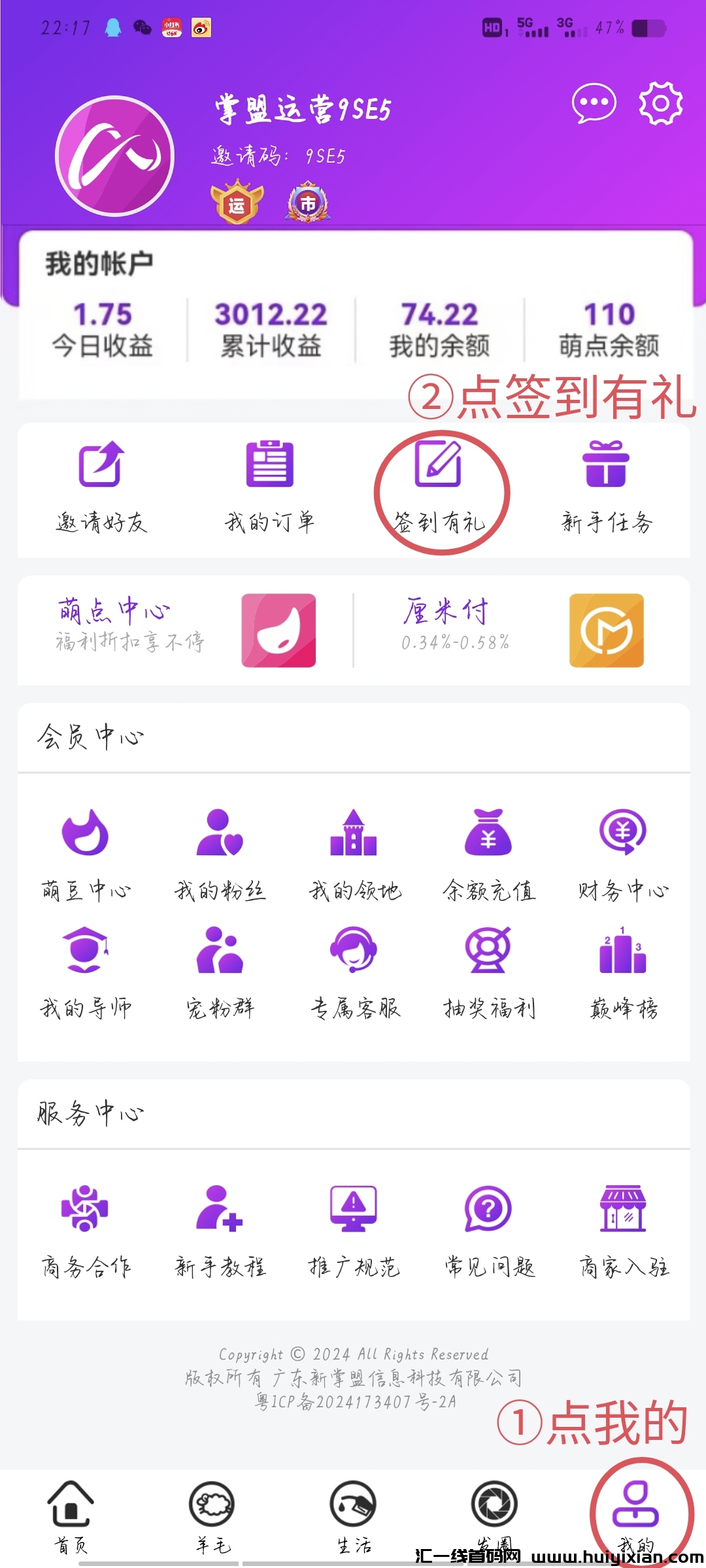This screenshot has width=706, height=1568.
Task: Open 新手任务 beginner tasks
Action: click(608, 483)
